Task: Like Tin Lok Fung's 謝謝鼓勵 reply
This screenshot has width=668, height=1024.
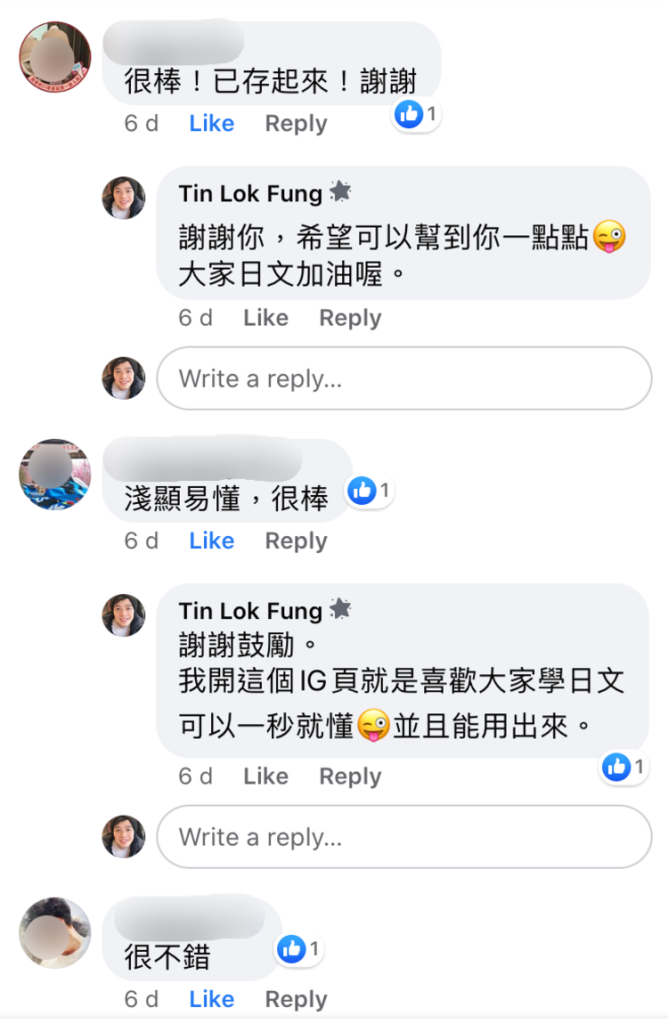Action: (265, 776)
